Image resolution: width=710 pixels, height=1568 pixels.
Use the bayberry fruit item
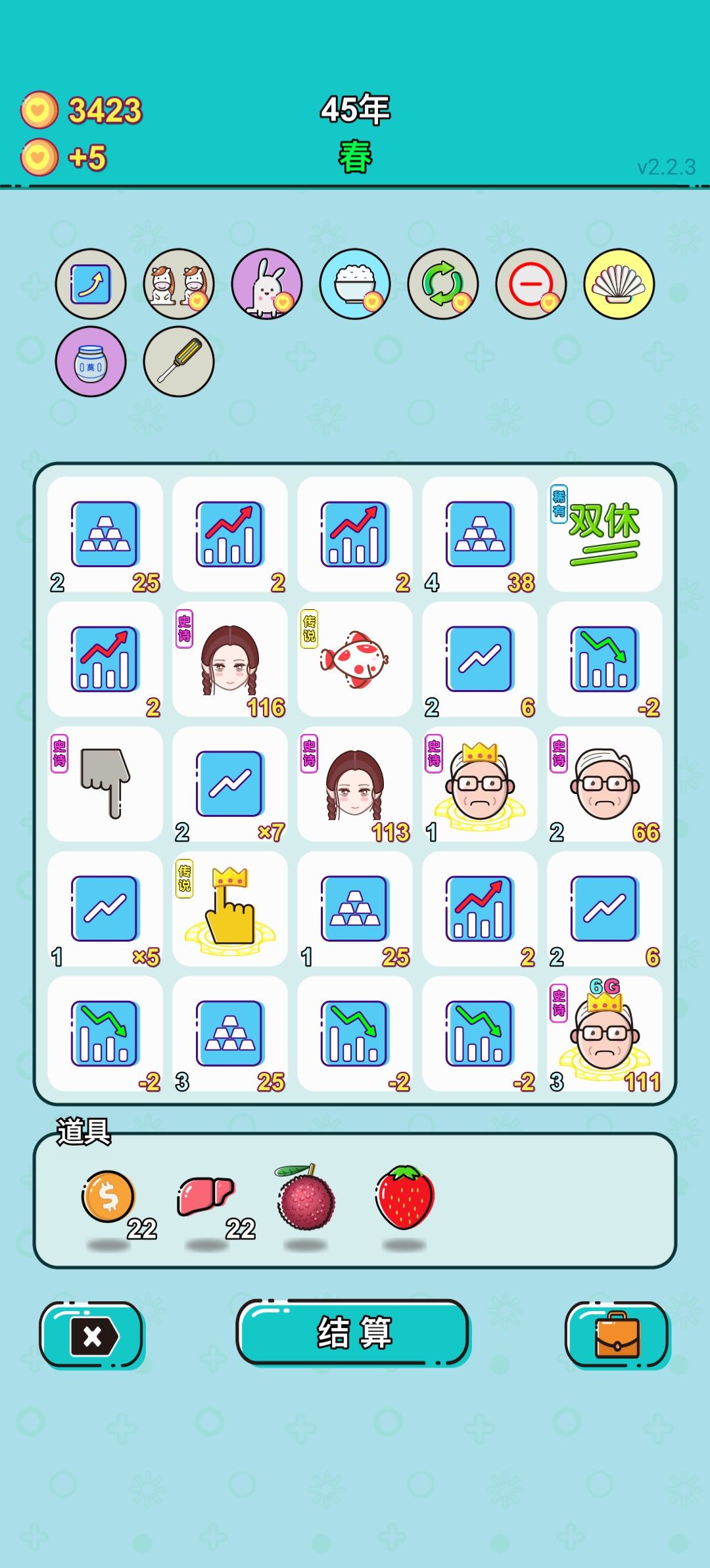click(x=306, y=1197)
